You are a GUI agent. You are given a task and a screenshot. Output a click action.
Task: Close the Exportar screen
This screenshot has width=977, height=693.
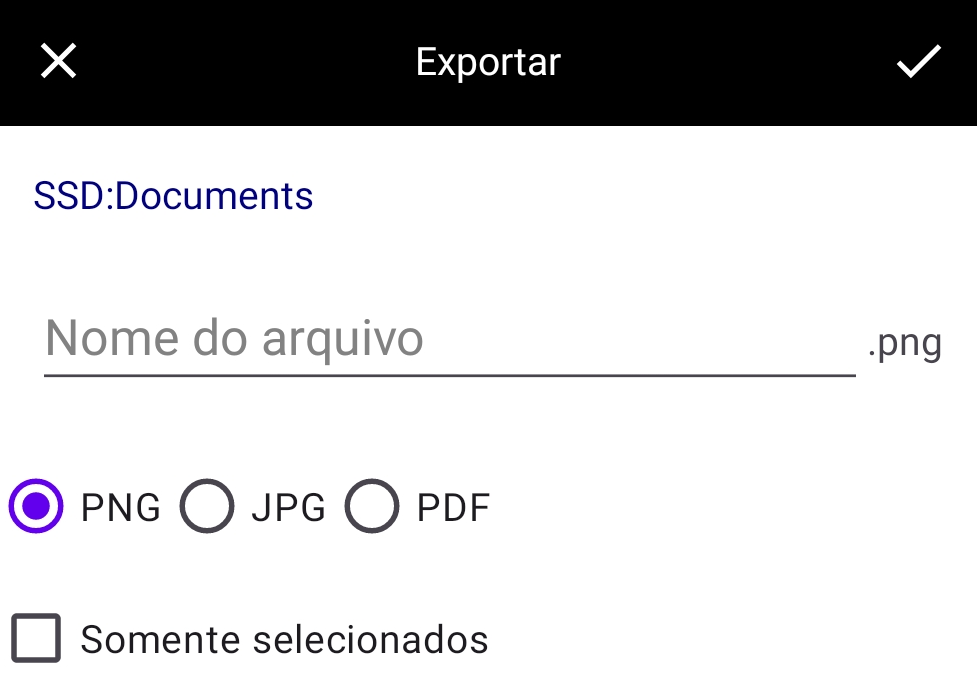coord(58,62)
